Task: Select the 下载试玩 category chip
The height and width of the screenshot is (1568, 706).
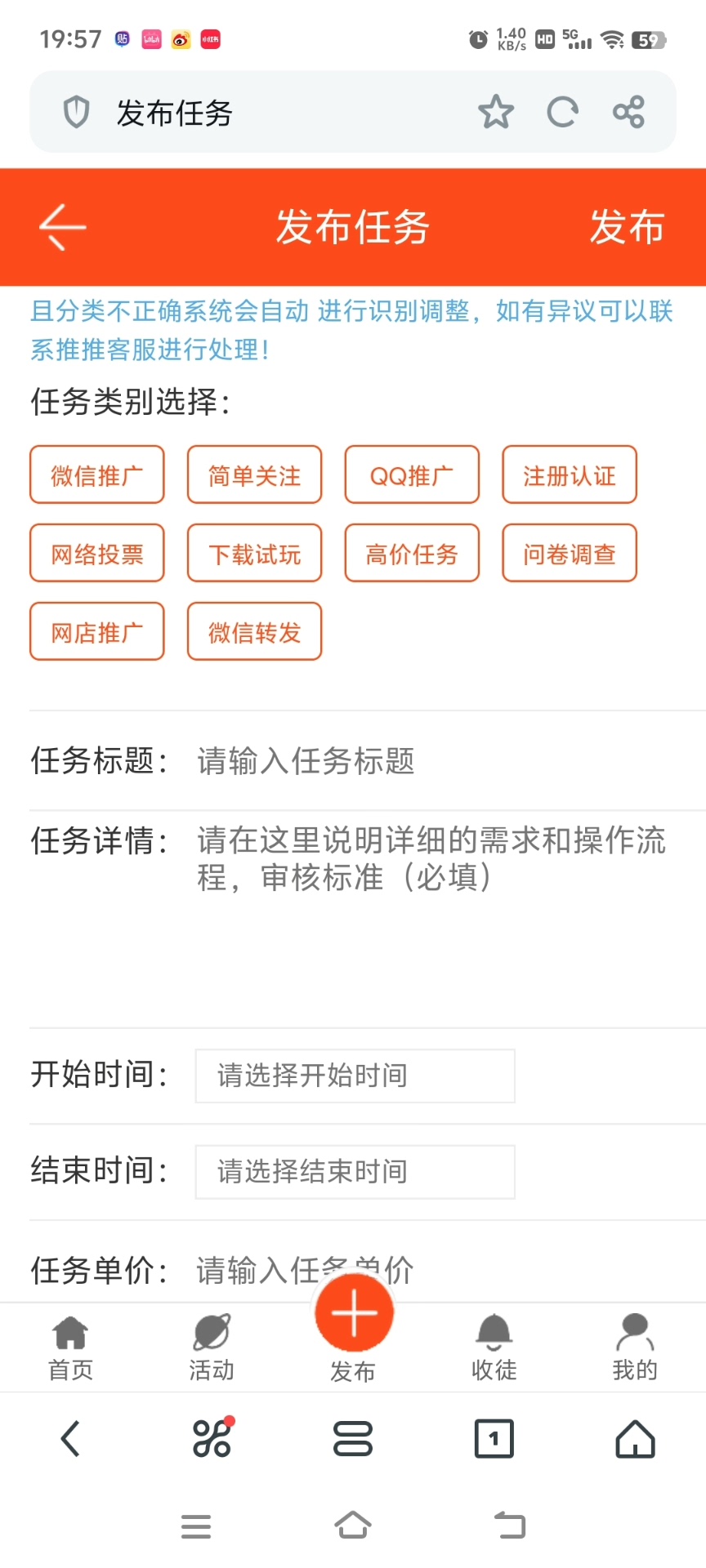Action: 254,553
